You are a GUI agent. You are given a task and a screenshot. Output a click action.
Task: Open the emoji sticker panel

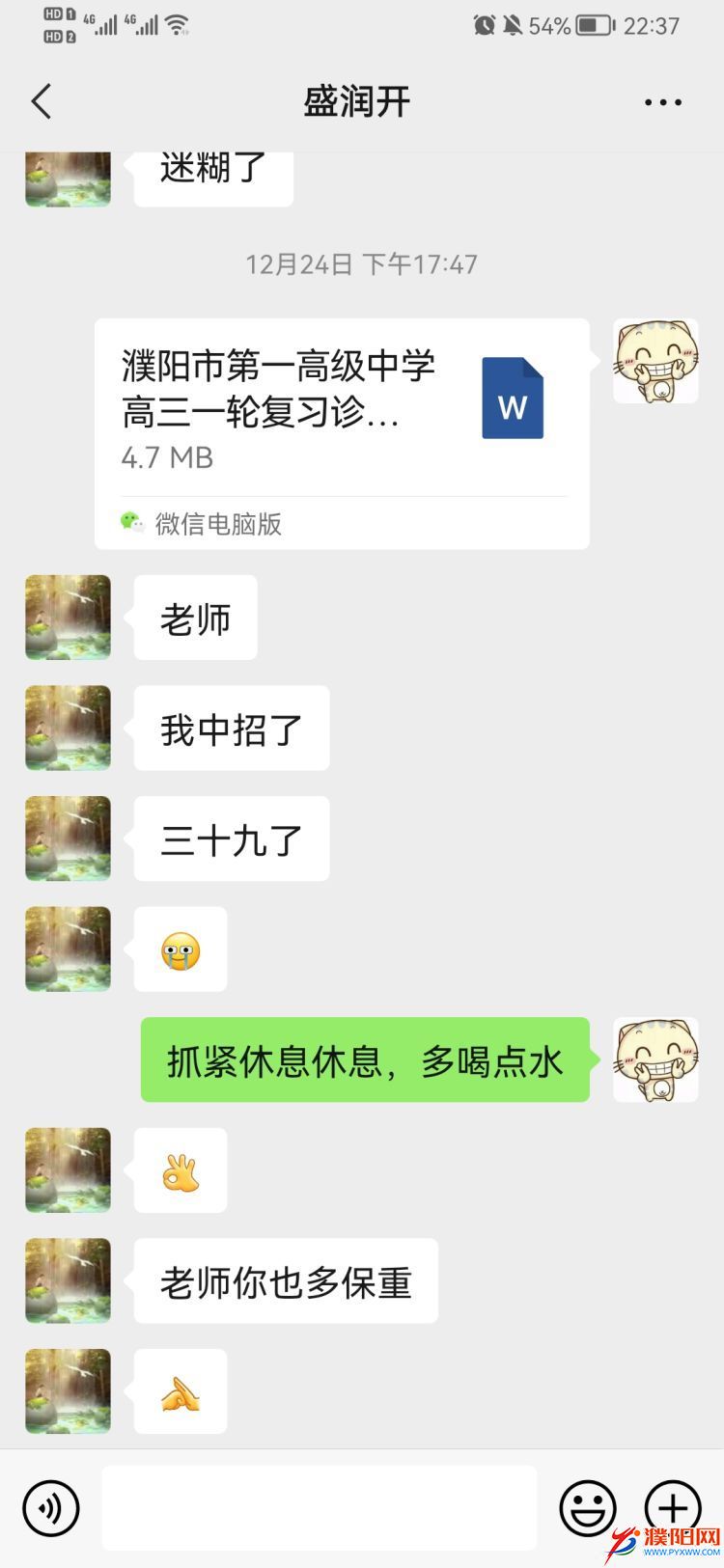click(587, 1507)
